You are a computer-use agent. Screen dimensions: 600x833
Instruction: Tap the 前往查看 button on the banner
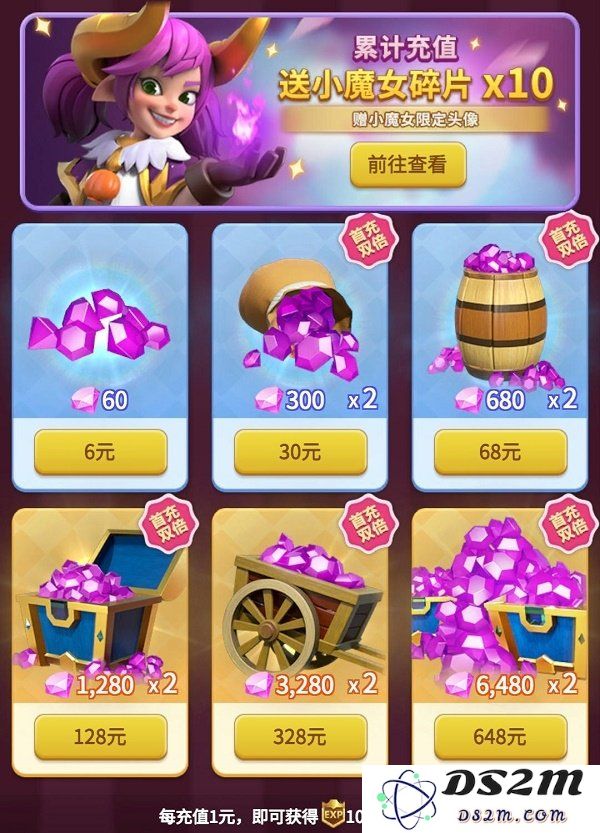tap(407, 165)
